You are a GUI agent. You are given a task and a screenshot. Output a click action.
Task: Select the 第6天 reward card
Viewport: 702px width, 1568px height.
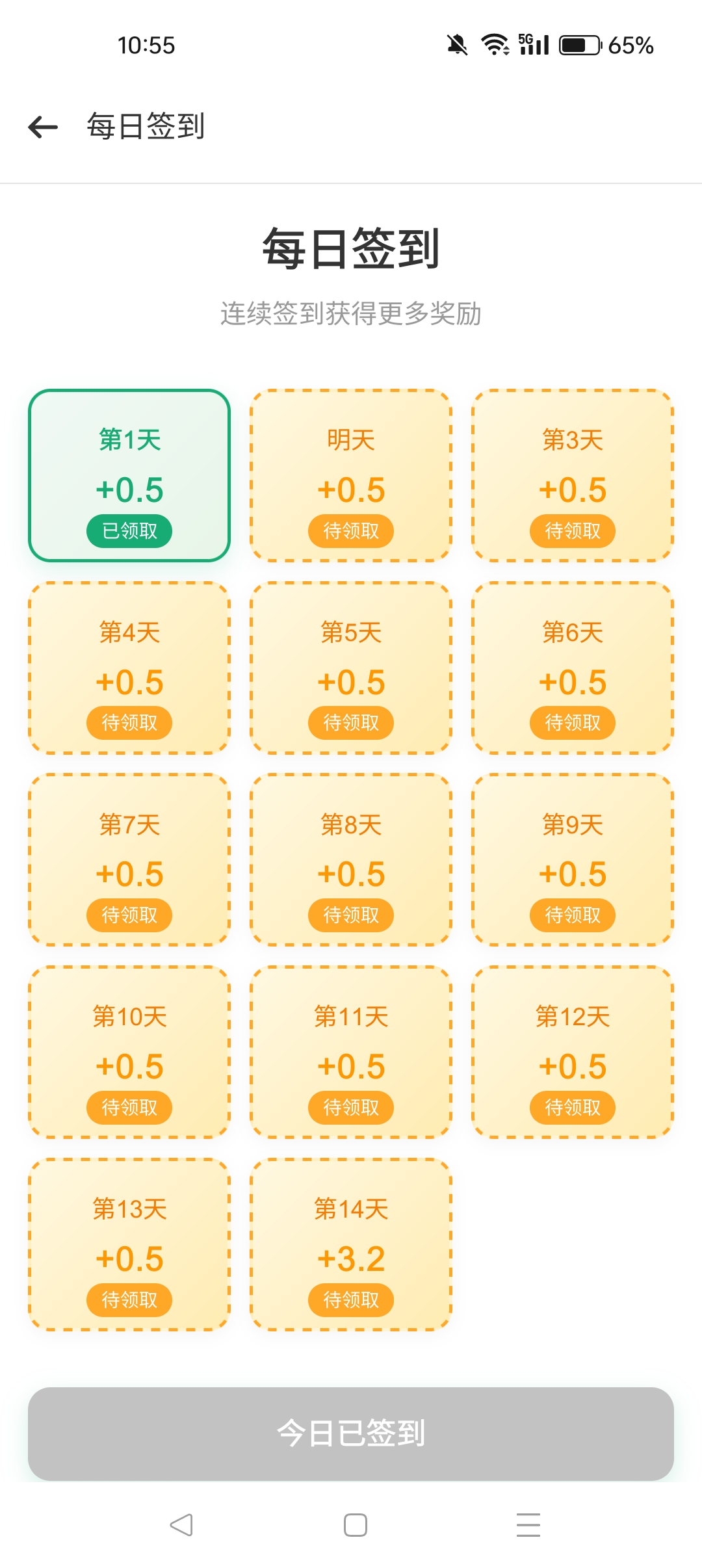pyautogui.click(x=573, y=668)
